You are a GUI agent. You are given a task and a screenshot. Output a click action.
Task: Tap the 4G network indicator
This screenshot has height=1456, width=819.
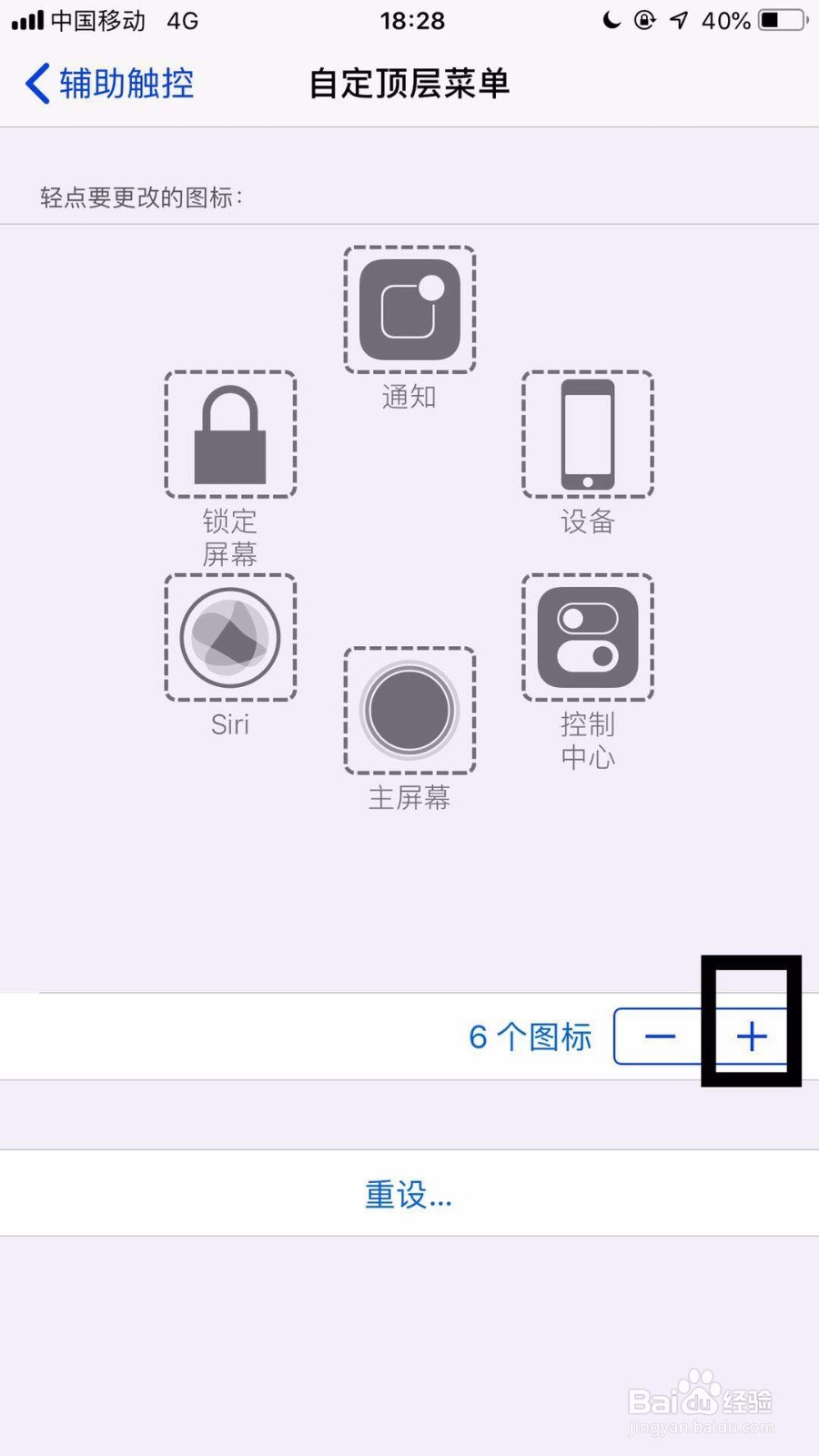click(x=178, y=20)
